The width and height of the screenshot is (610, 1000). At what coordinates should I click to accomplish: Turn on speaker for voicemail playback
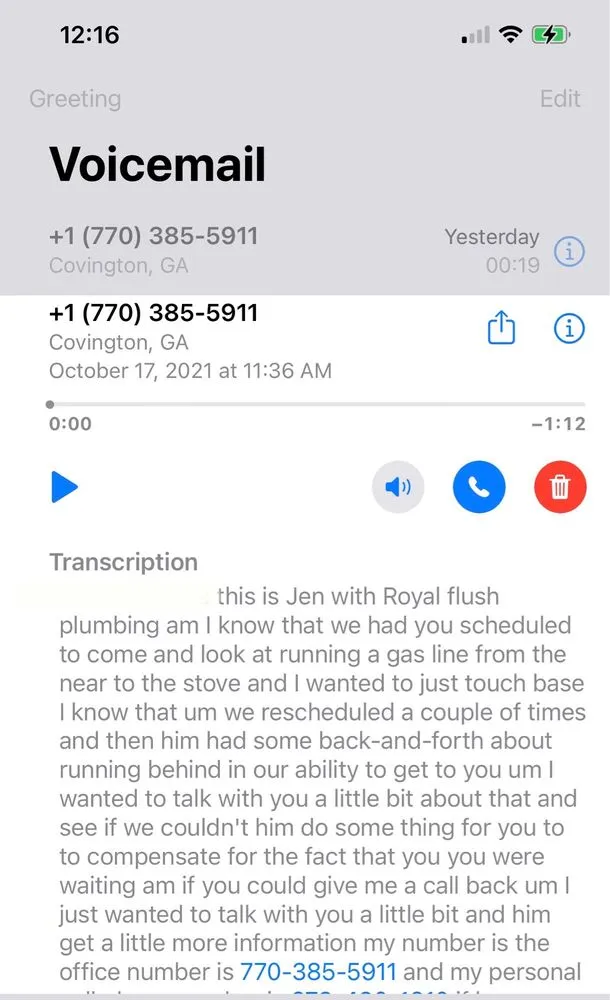coord(398,488)
